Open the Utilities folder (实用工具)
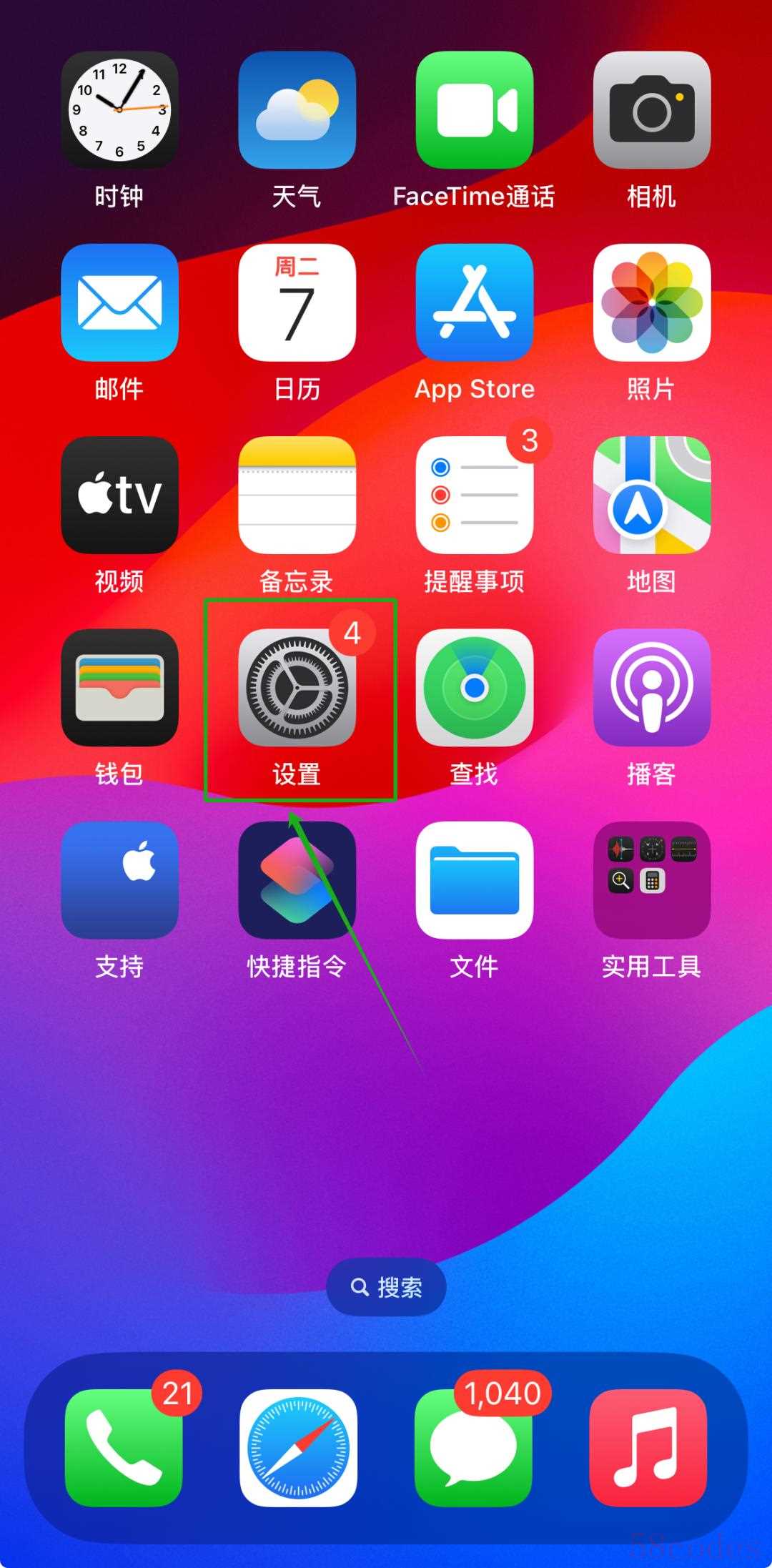The image size is (772, 1568). click(651, 880)
